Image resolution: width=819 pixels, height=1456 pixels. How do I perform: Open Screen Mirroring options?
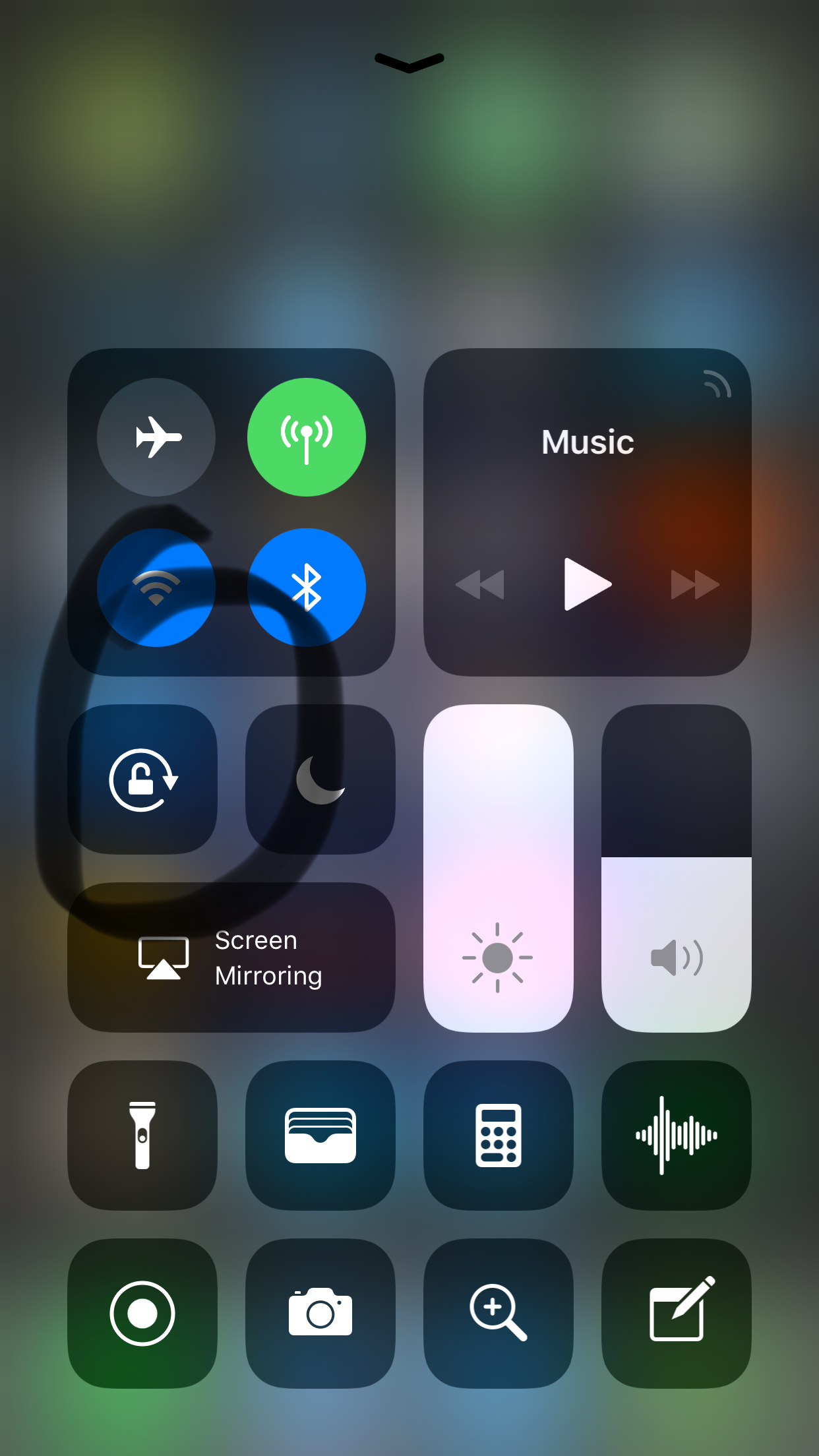pyautogui.click(x=231, y=958)
